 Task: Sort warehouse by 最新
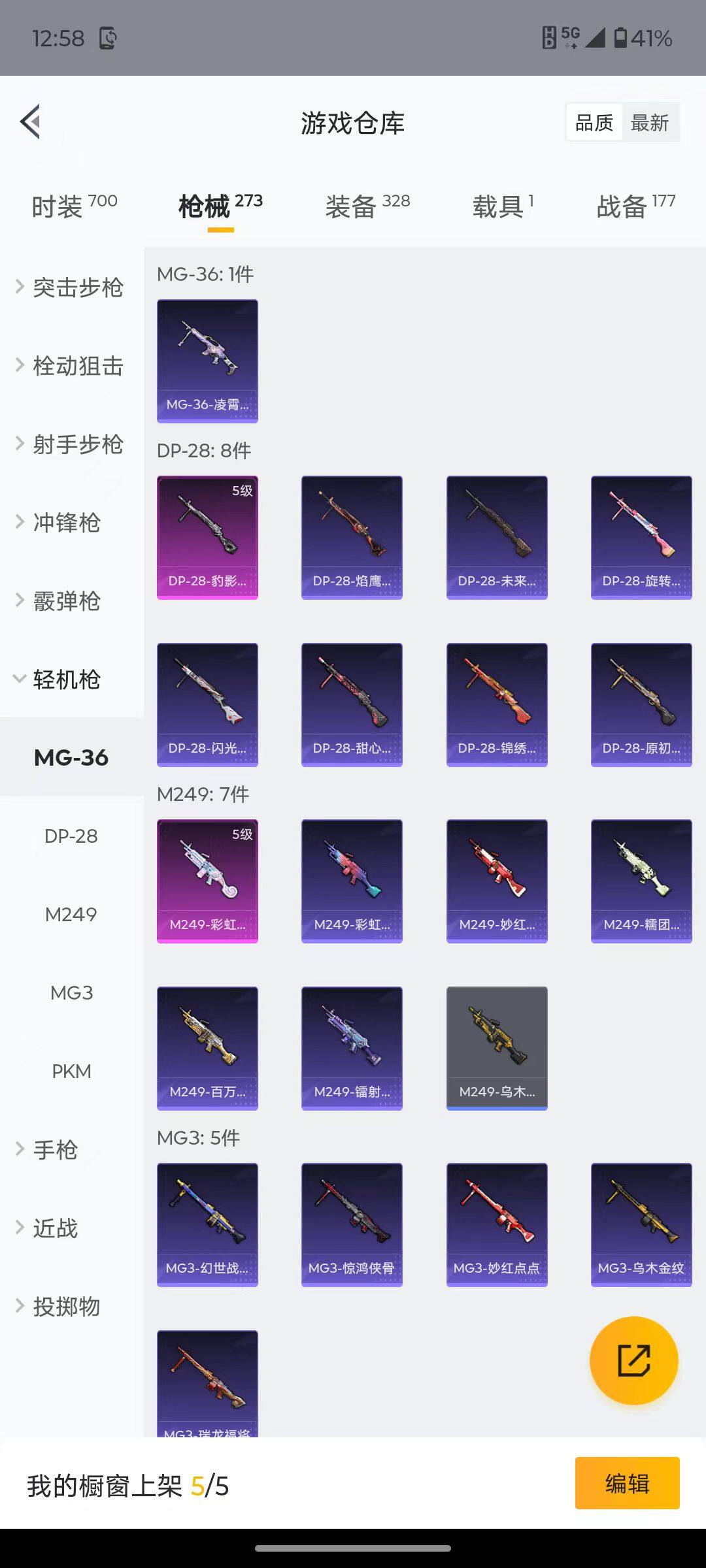click(649, 123)
